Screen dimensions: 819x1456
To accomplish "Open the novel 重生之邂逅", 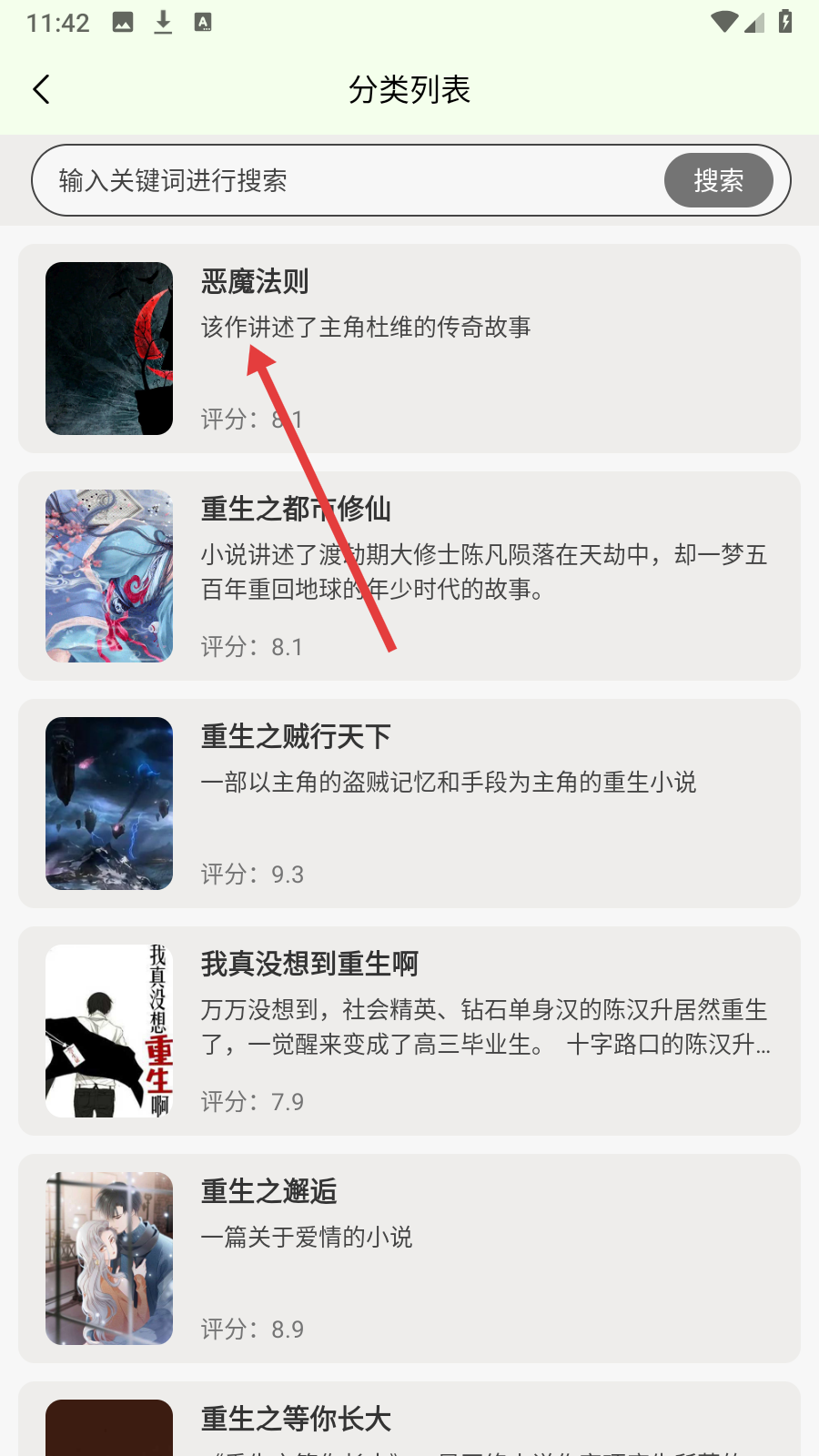I will click(409, 1259).
